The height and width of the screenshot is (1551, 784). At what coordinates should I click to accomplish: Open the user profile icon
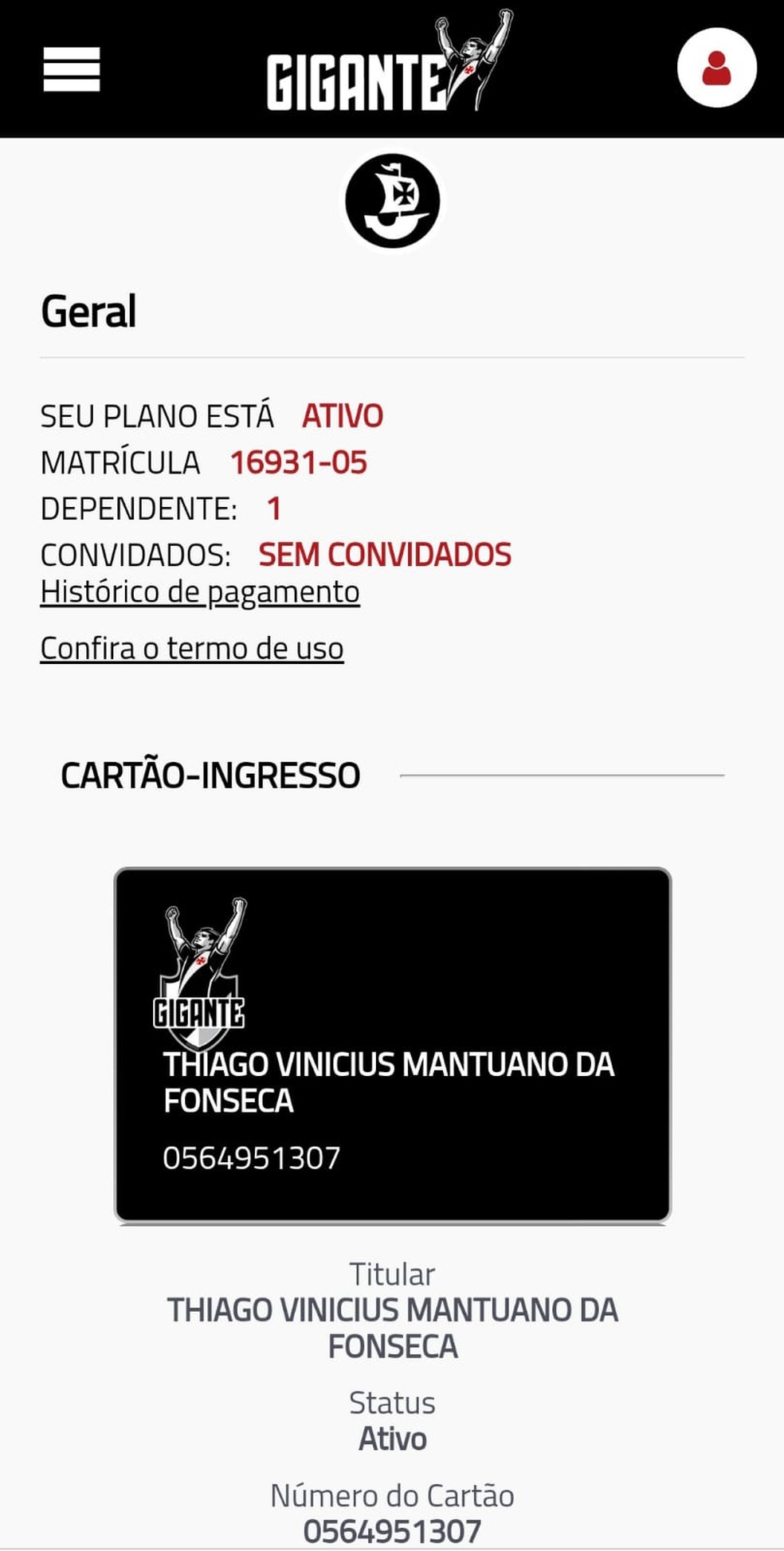coord(716,68)
